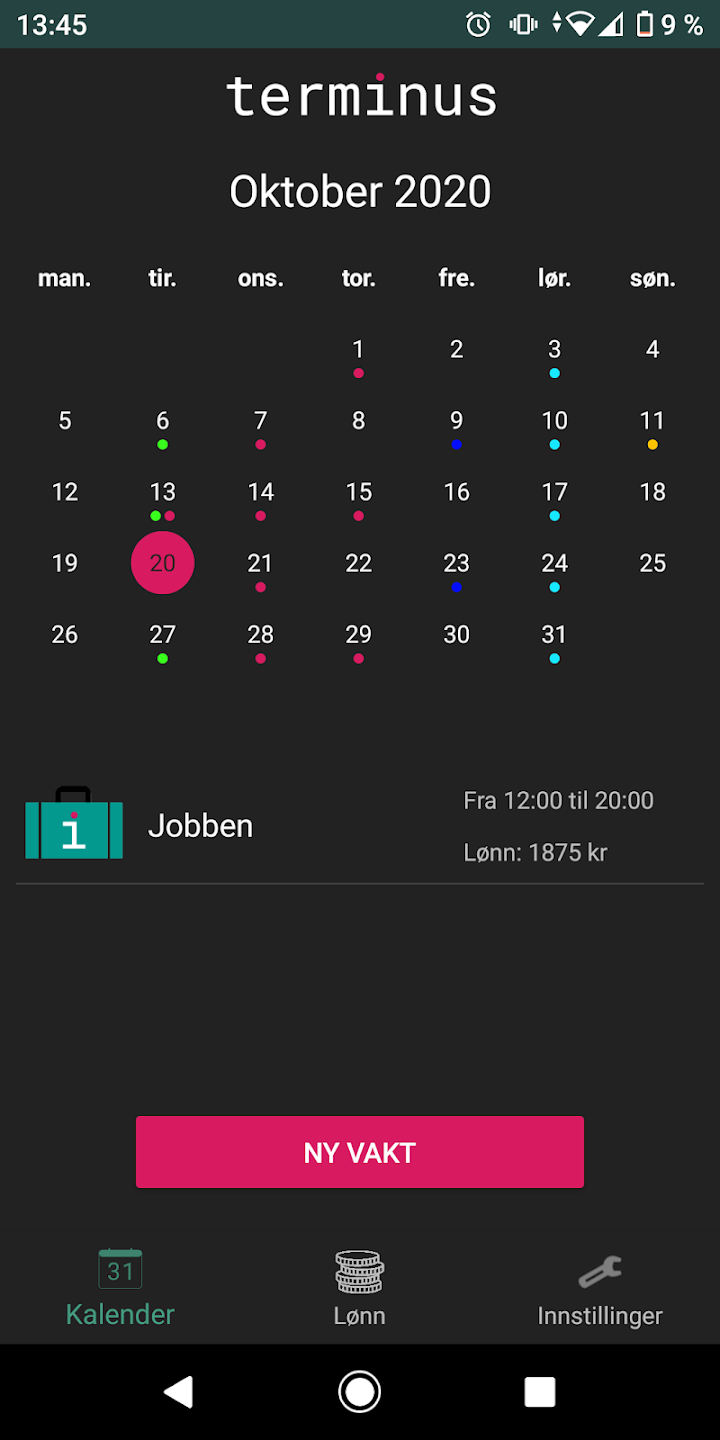Tap the terminus app logo

click(360, 95)
